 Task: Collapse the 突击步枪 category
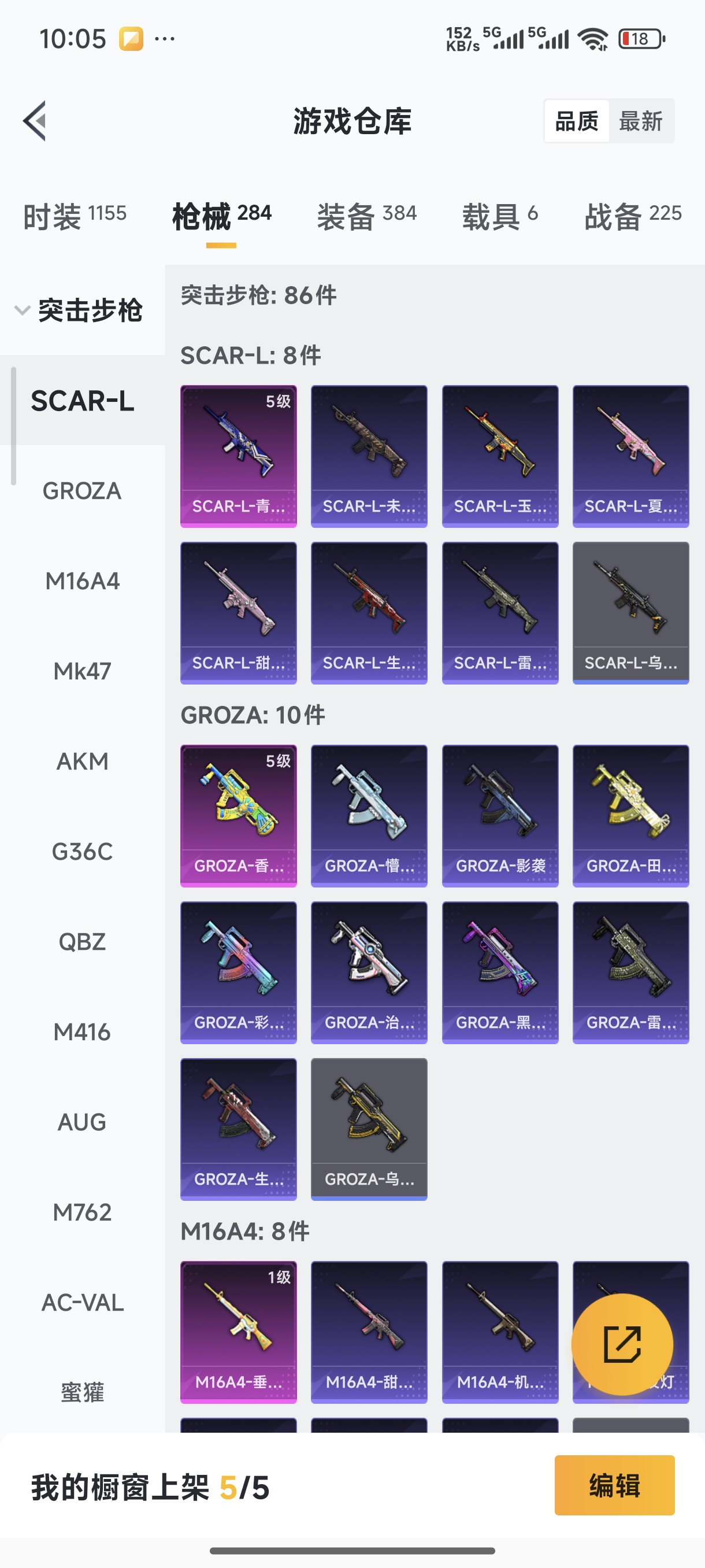click(x=79, y=310)
